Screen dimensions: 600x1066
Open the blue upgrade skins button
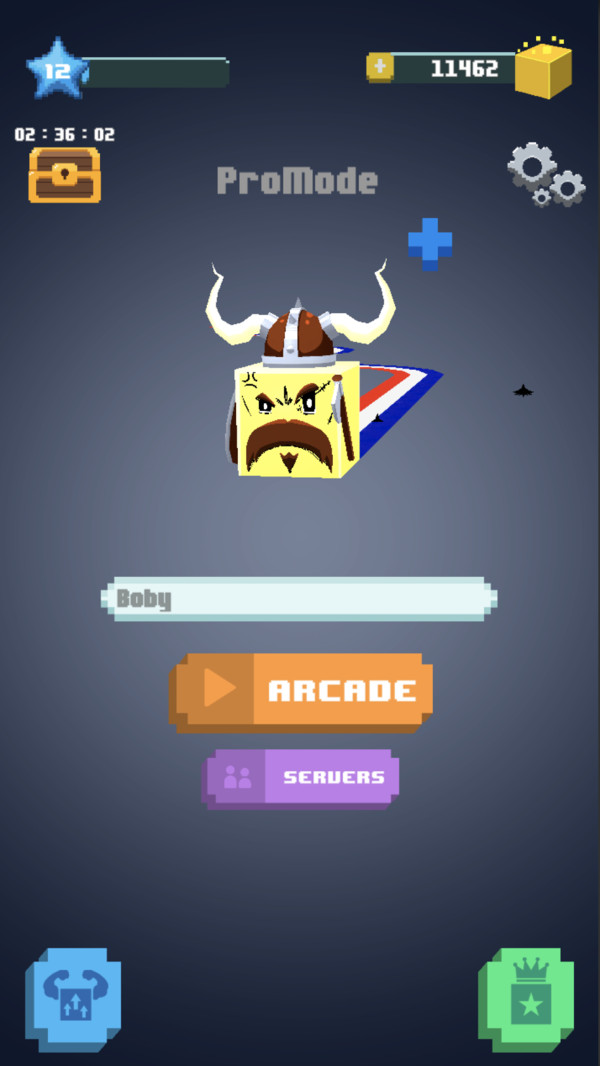point(74,998)
